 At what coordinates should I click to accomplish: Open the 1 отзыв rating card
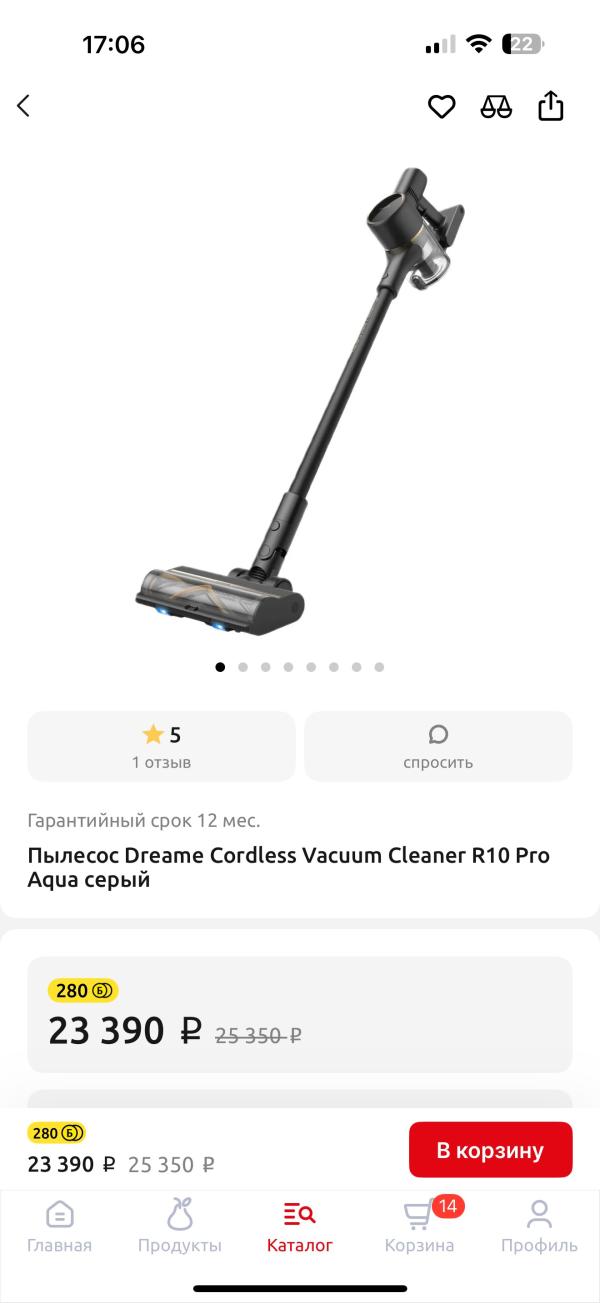coord(161,746)
